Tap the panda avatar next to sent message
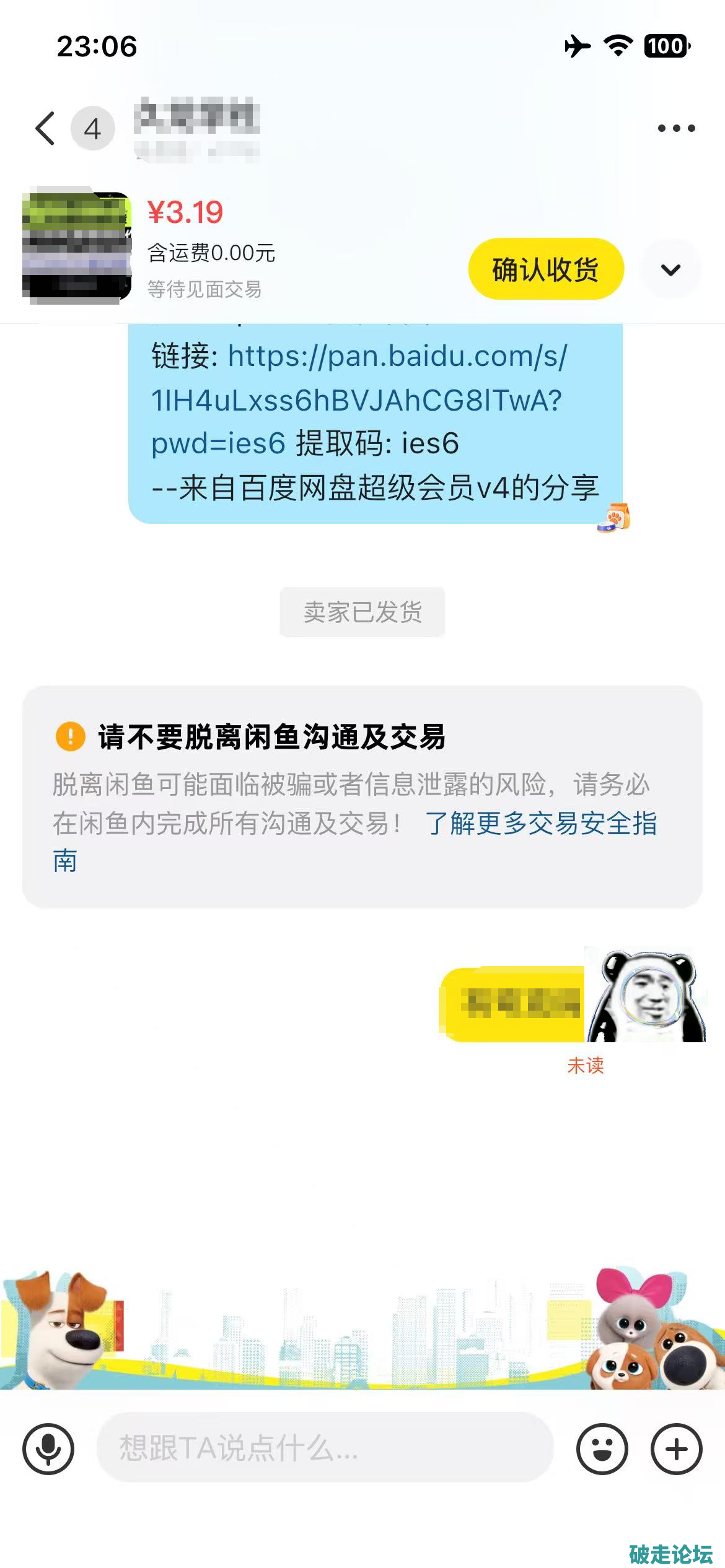 [x=646, y=995]
